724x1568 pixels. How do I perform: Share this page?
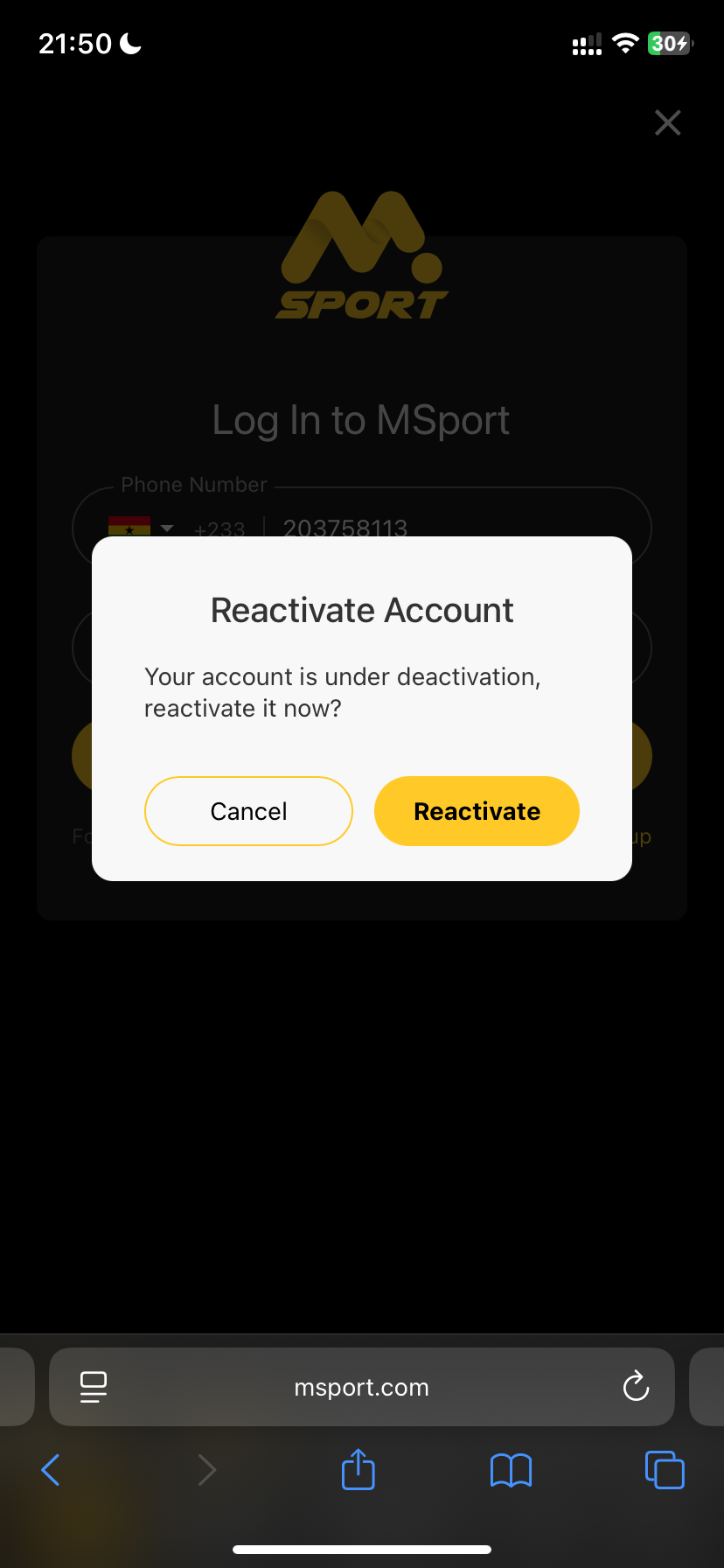click(x=359, y=1469)
